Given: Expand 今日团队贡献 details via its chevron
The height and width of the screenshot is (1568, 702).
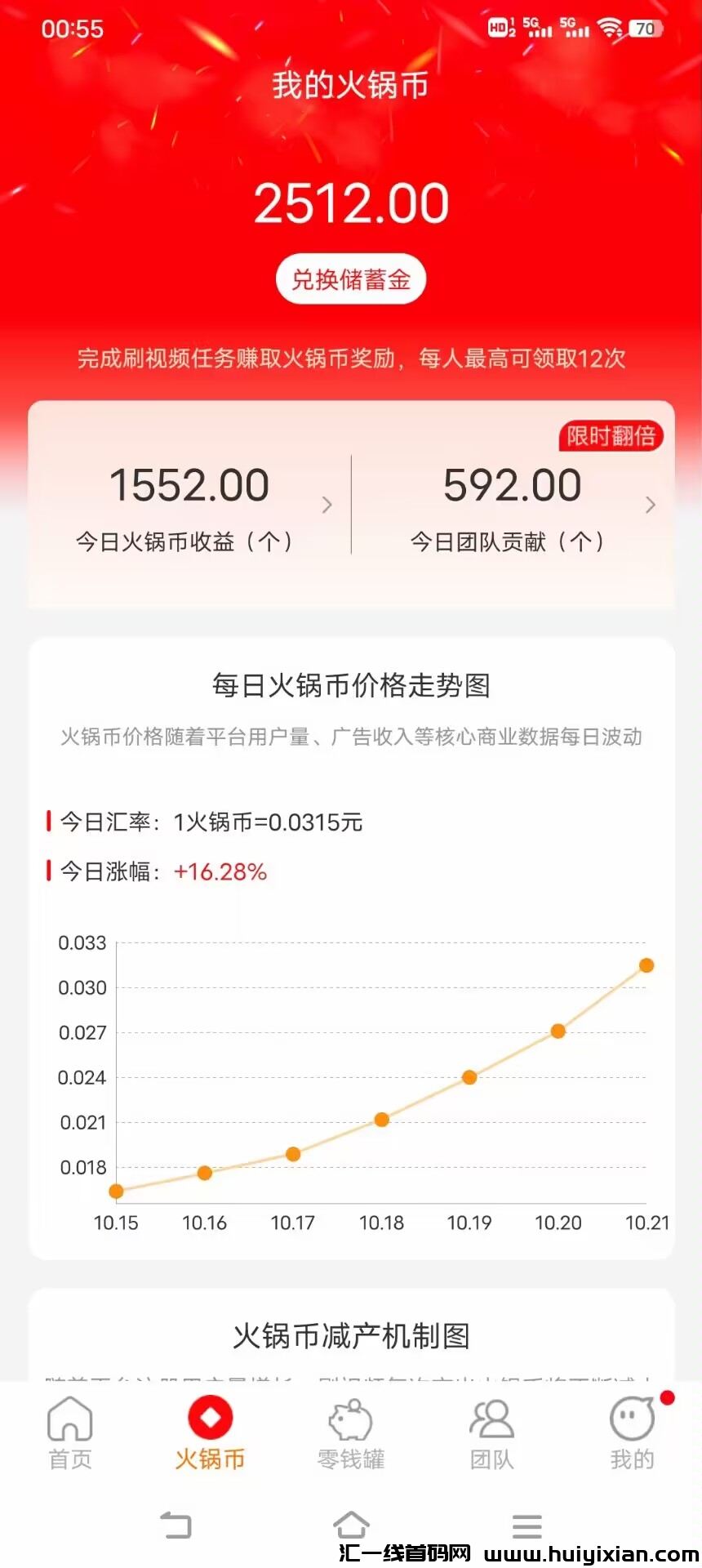Looking at the screenshot, I should pyautogui.click(x=651, y=505).
